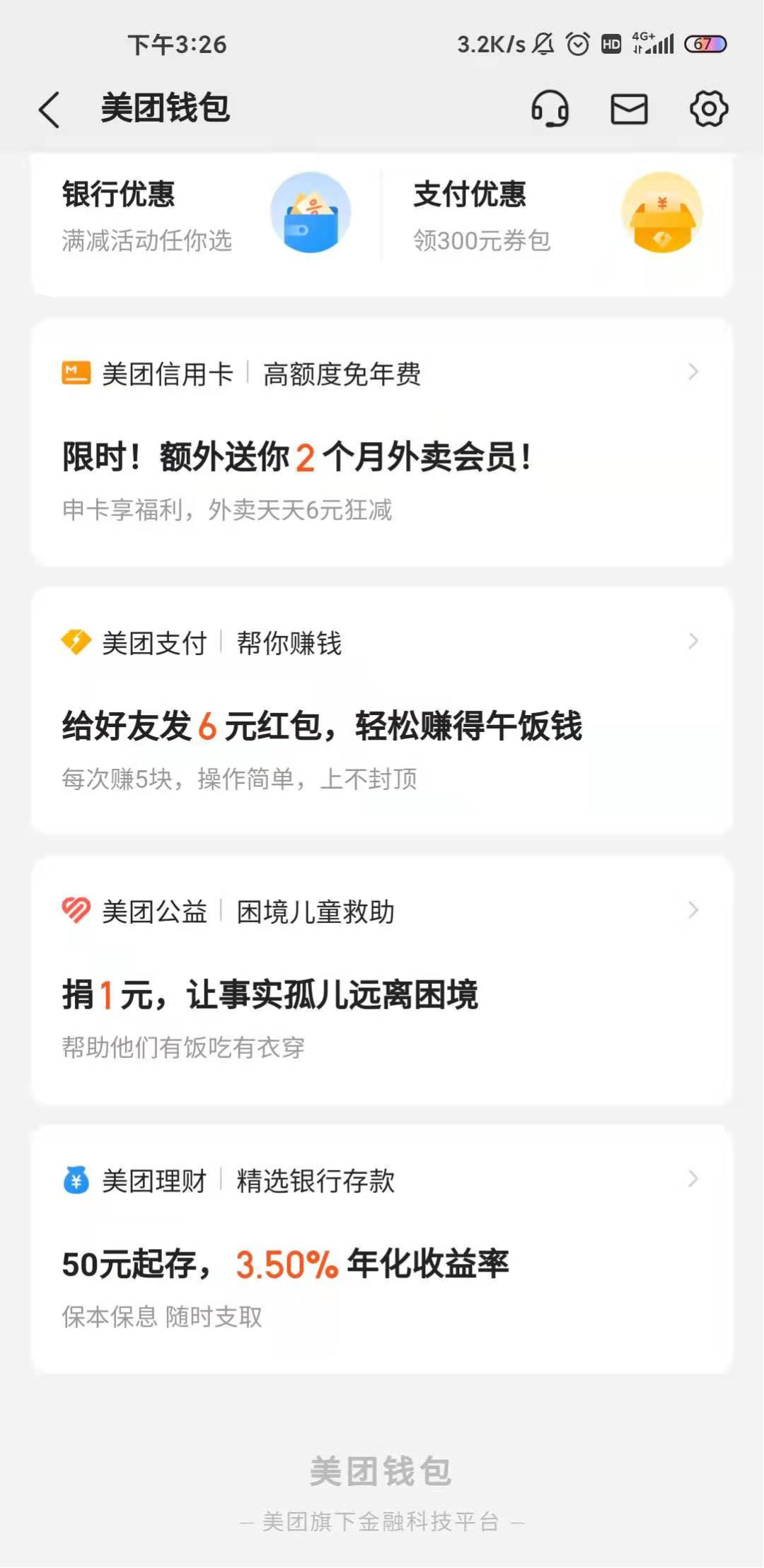Open 银行优惠 bank offers
The image size is (764, 1568).
tap(205, 214)
